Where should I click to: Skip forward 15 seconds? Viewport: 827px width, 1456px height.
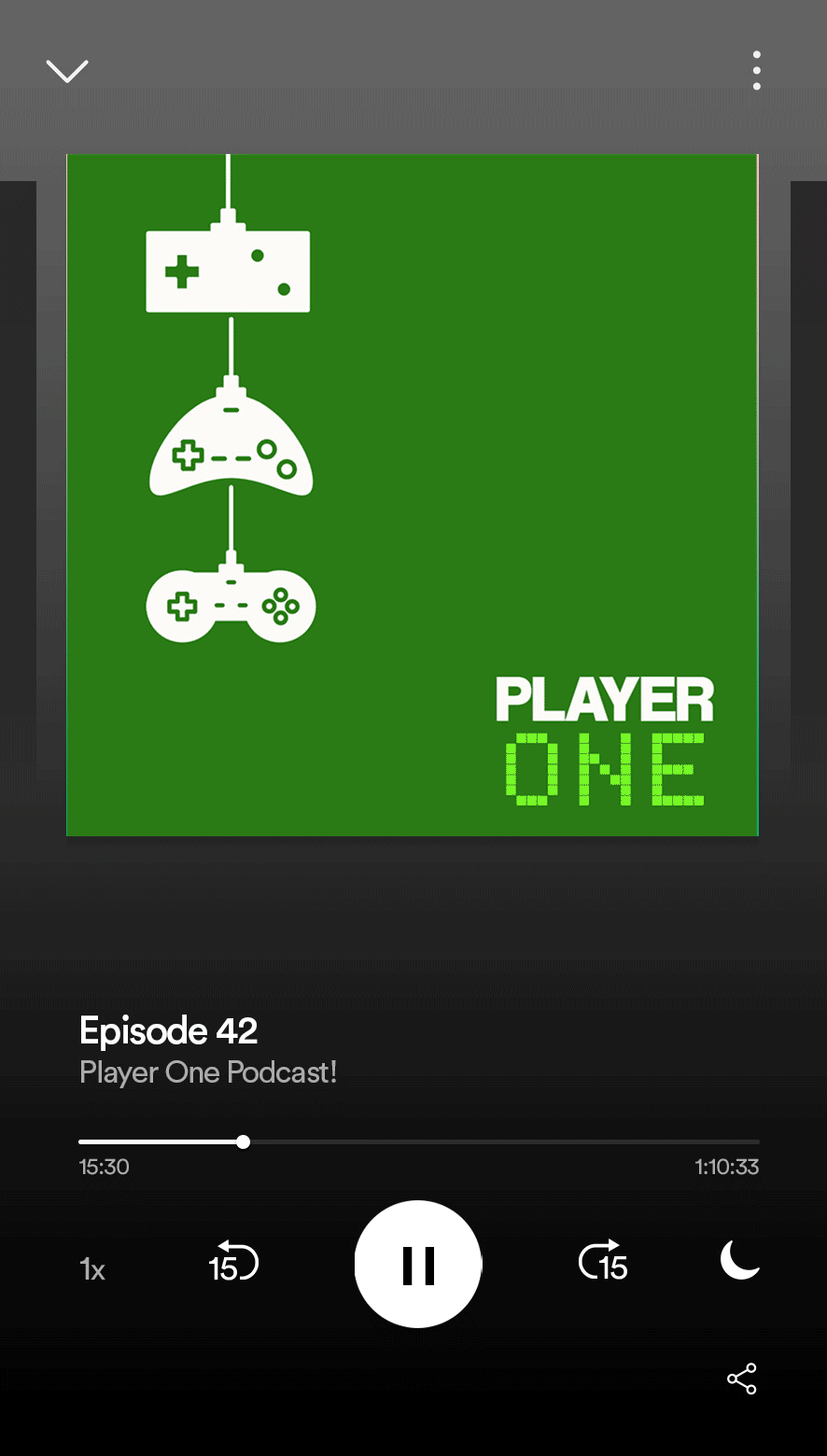[x=603, y=1263]
